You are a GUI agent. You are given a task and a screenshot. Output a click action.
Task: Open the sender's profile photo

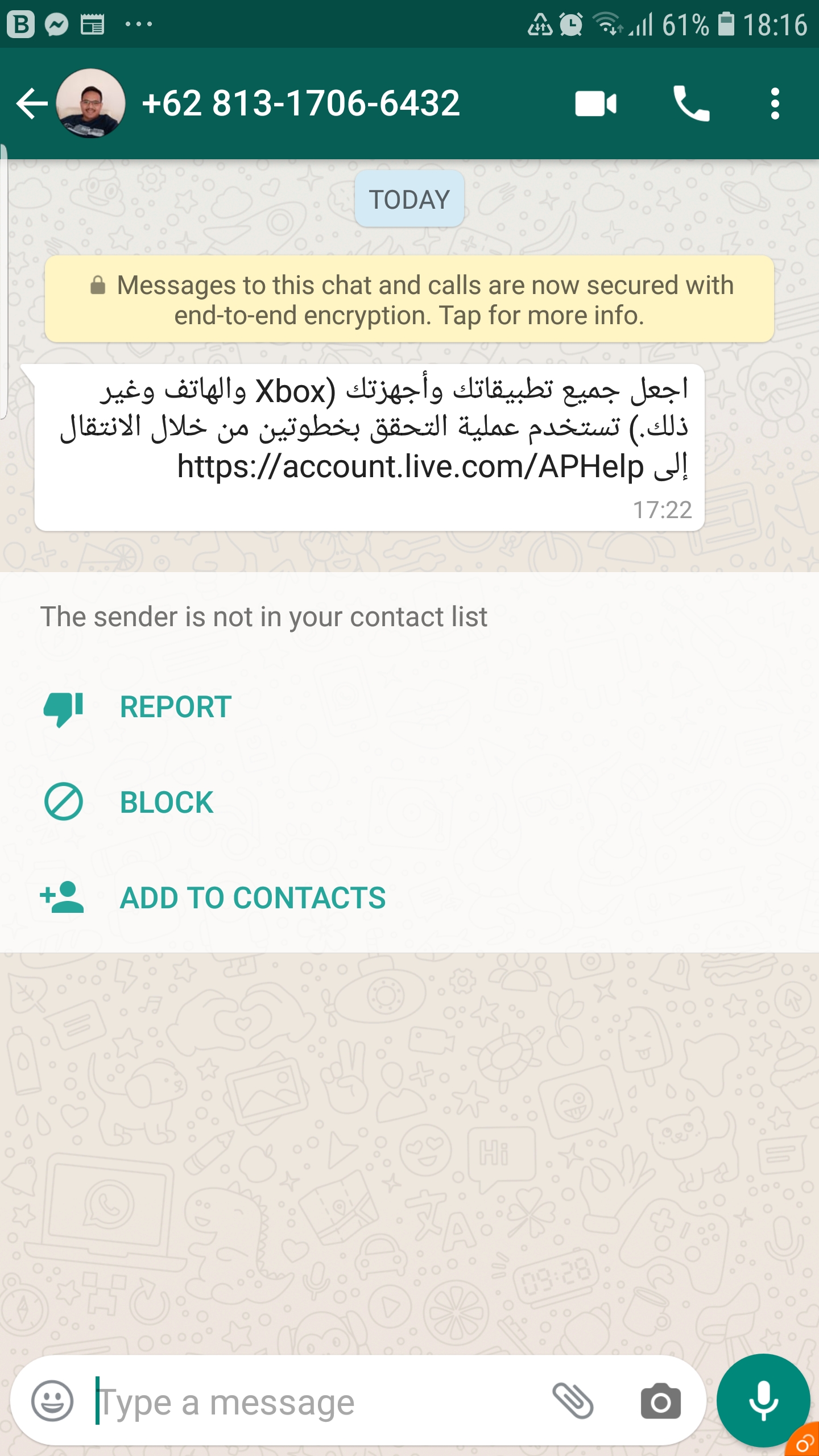coord(91,104)
